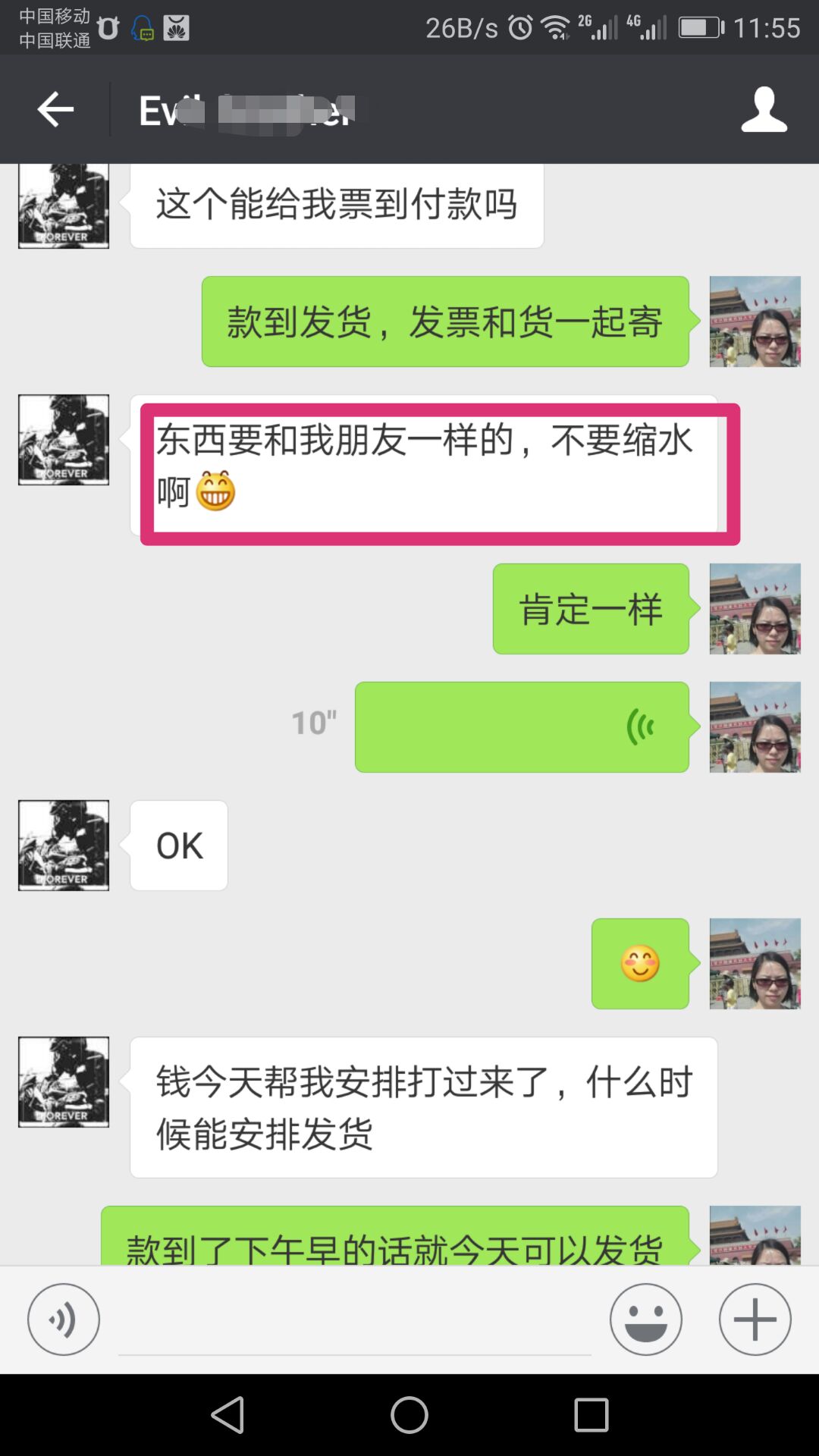The image size is (819, 1456).
Task: Open the emoji picker smiley icon
Action: click(x=645, y=1319)
